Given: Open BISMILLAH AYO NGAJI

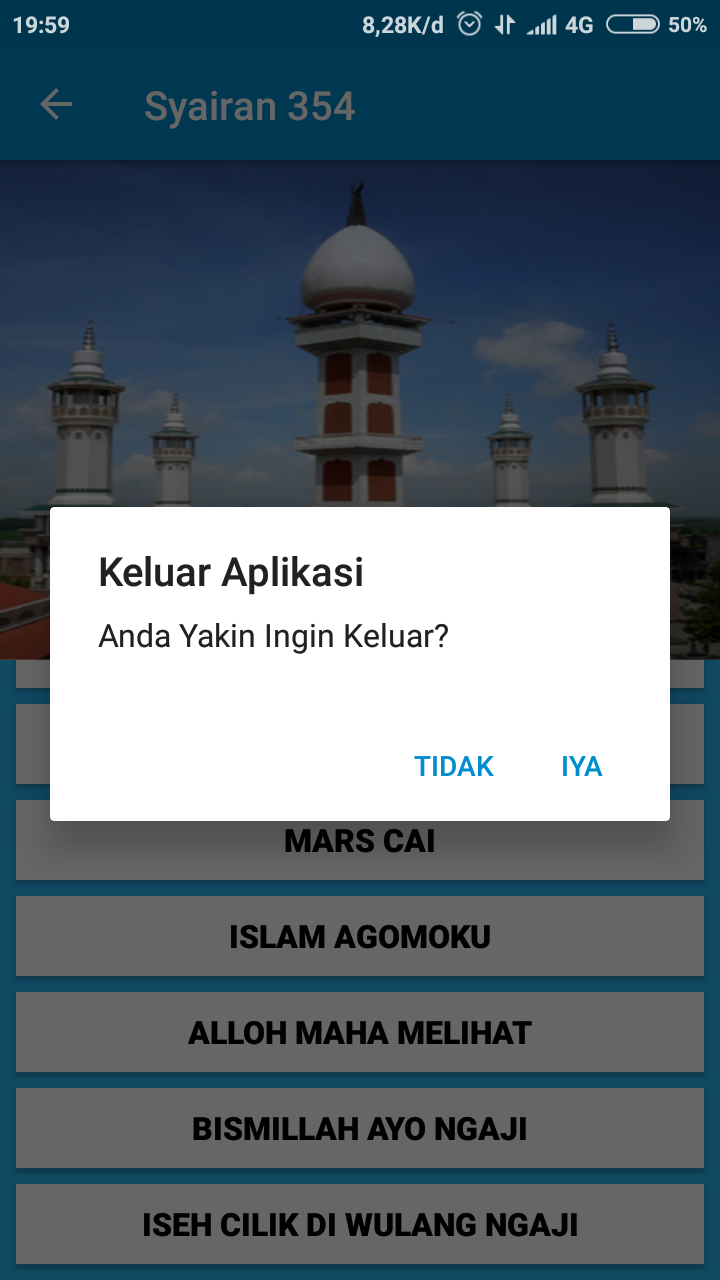Looking at the screenshot, I should point(360,1128).
